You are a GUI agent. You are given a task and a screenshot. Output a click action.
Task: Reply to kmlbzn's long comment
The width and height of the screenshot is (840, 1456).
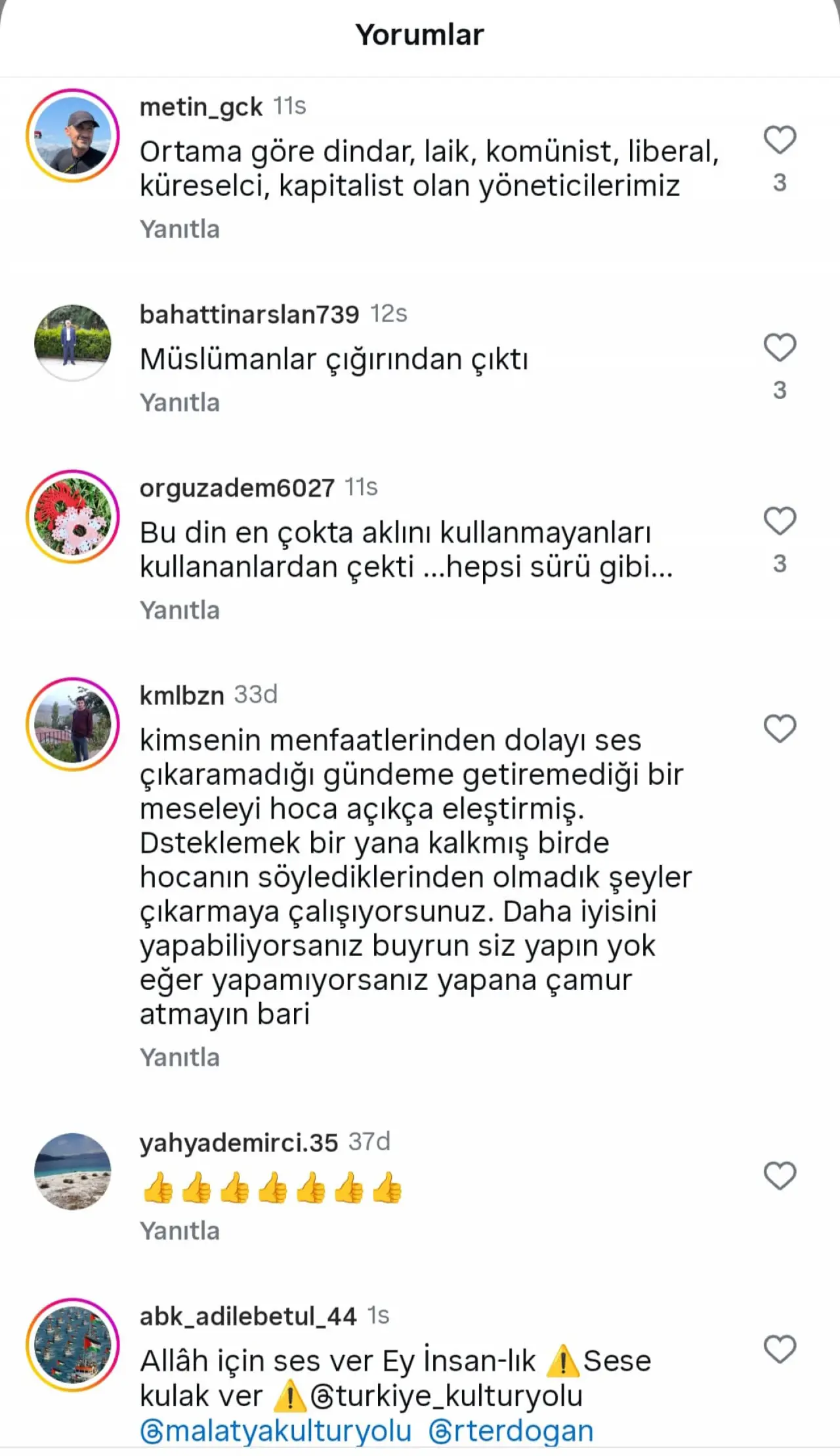click(179, 1057)
